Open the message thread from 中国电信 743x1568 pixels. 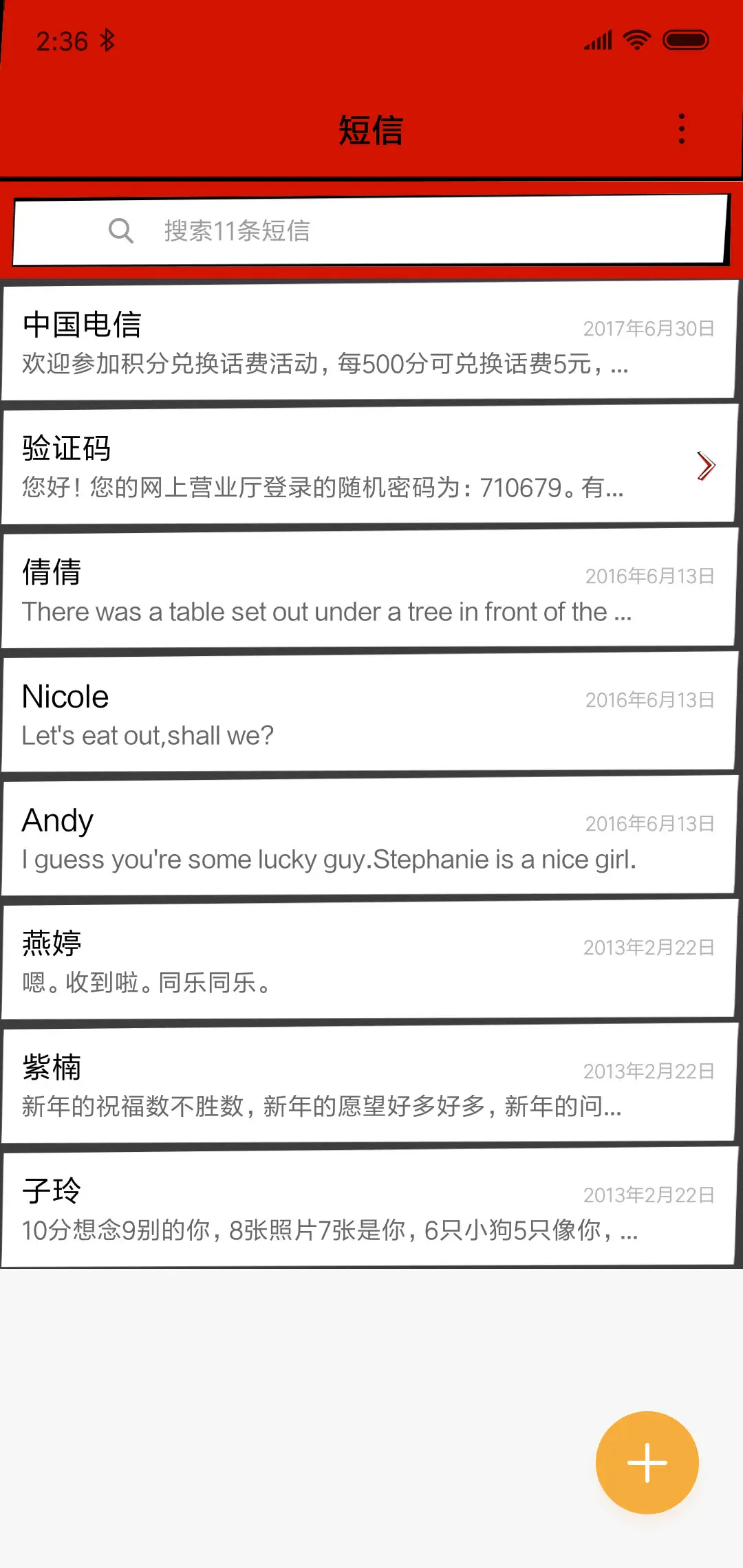(371, 342)
